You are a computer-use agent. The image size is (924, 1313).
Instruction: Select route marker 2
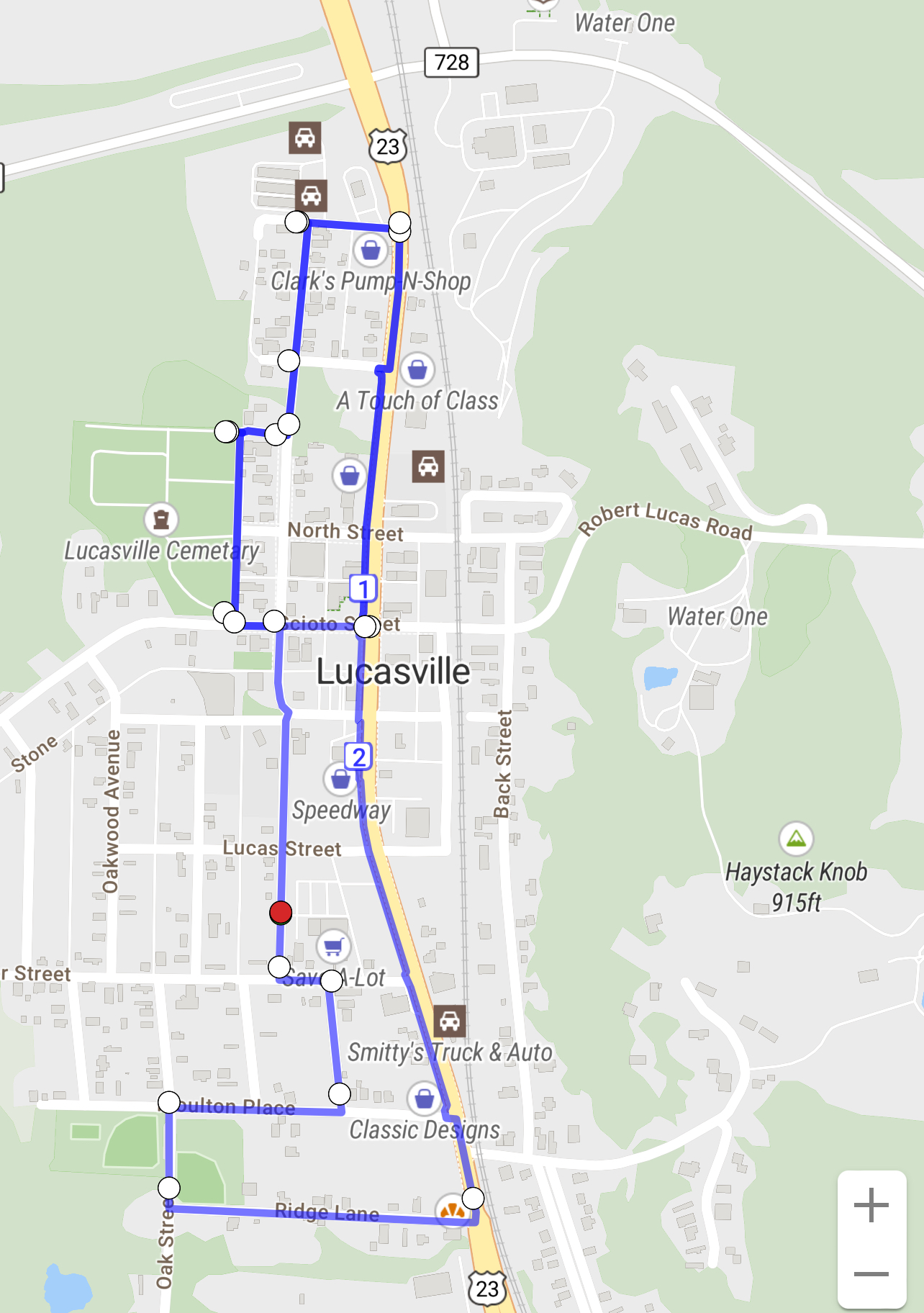tap(358, 757)
